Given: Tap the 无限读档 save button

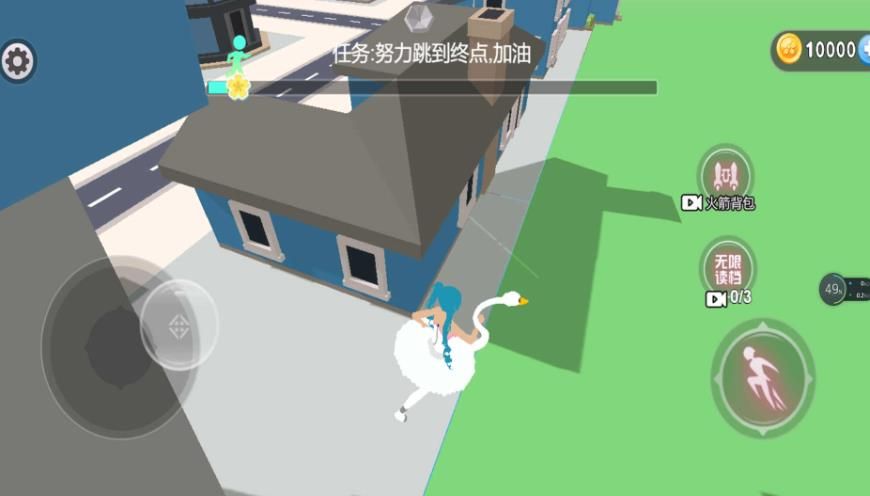Looking at the screenshot, I should pos(727,266).
